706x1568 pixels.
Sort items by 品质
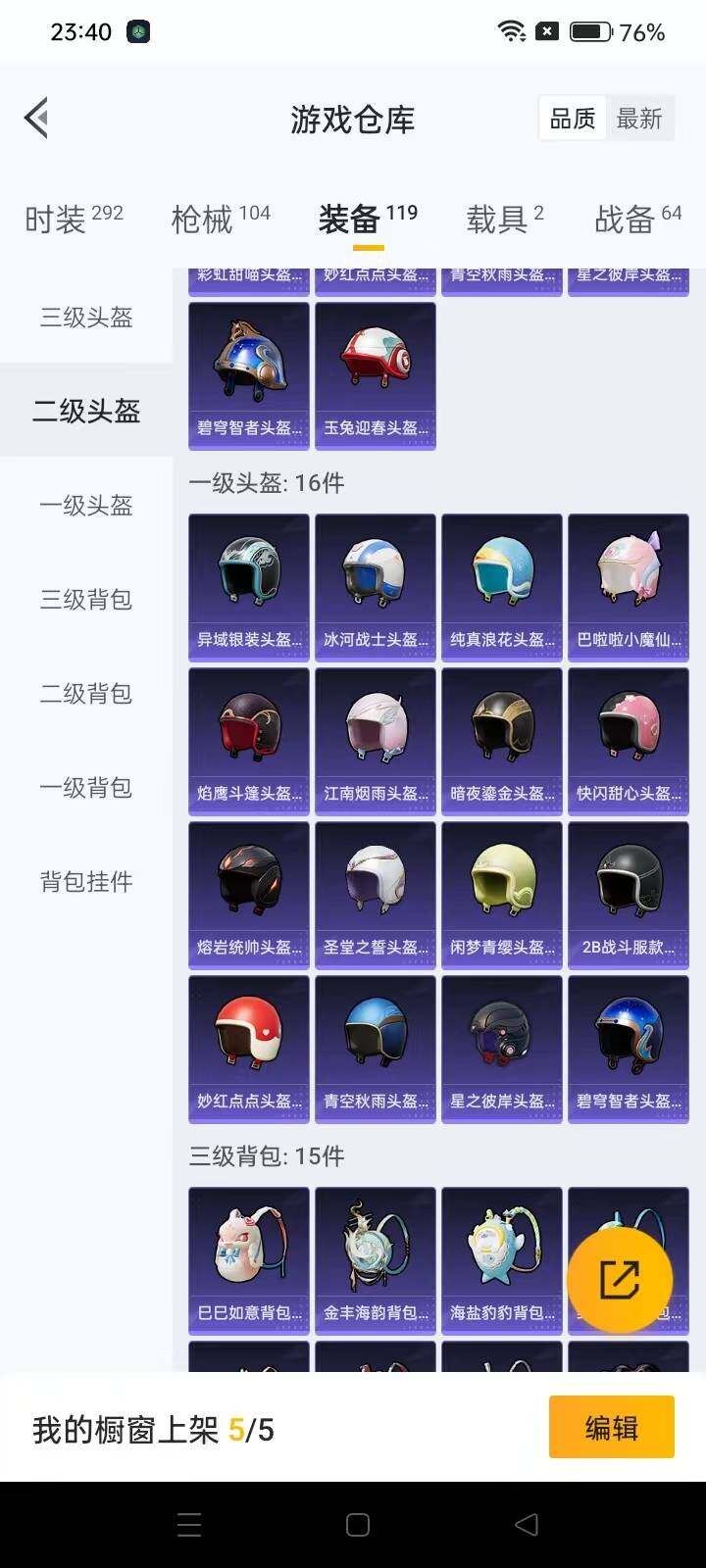pos(573,119)
